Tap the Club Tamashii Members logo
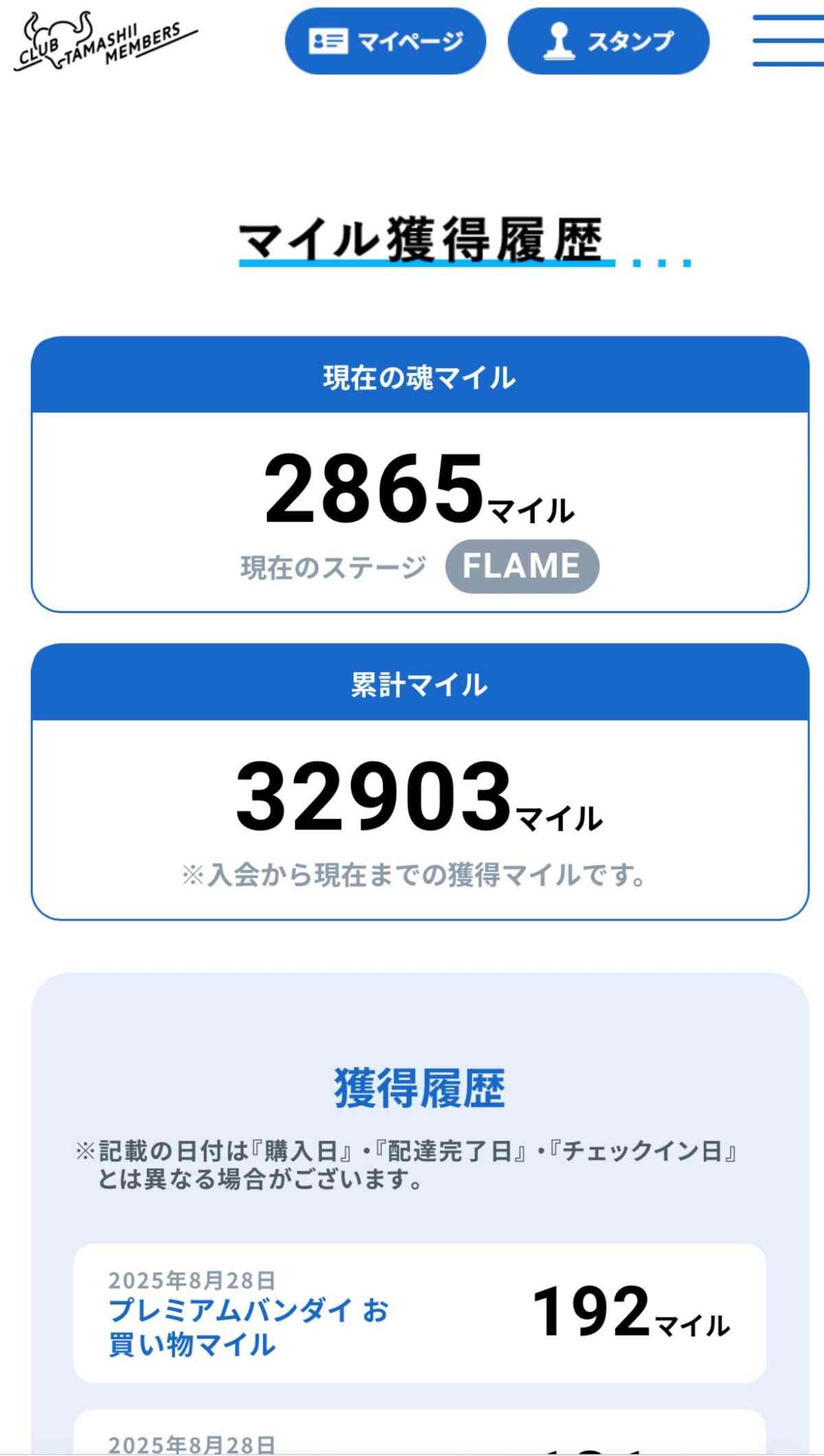 pos(104,43)
